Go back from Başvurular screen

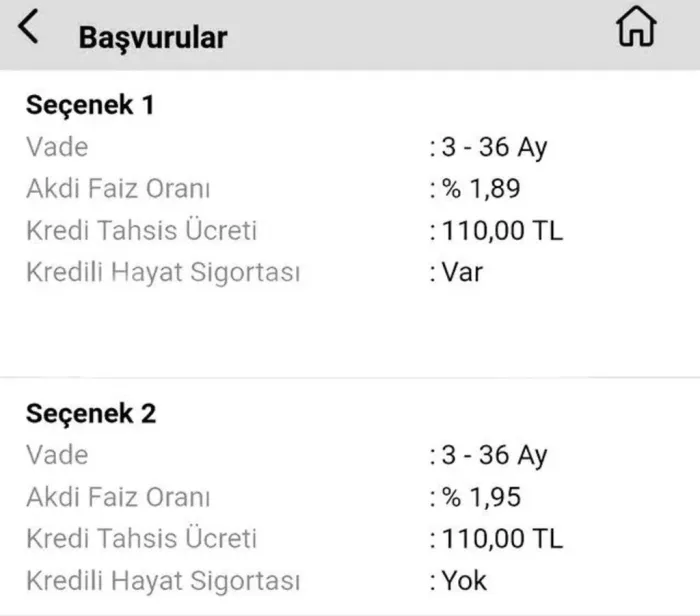[28, 26]
